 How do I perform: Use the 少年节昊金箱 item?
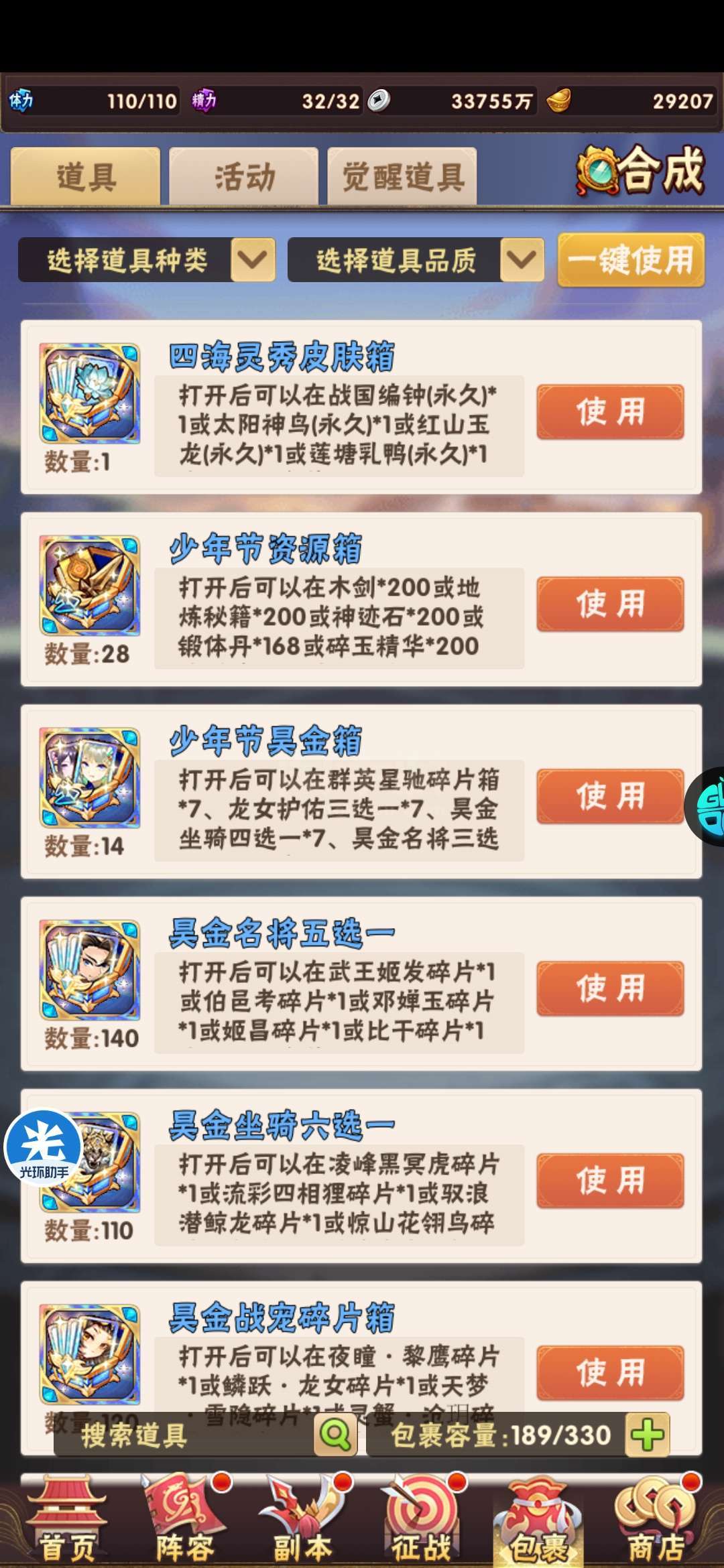tap(610, 797)
